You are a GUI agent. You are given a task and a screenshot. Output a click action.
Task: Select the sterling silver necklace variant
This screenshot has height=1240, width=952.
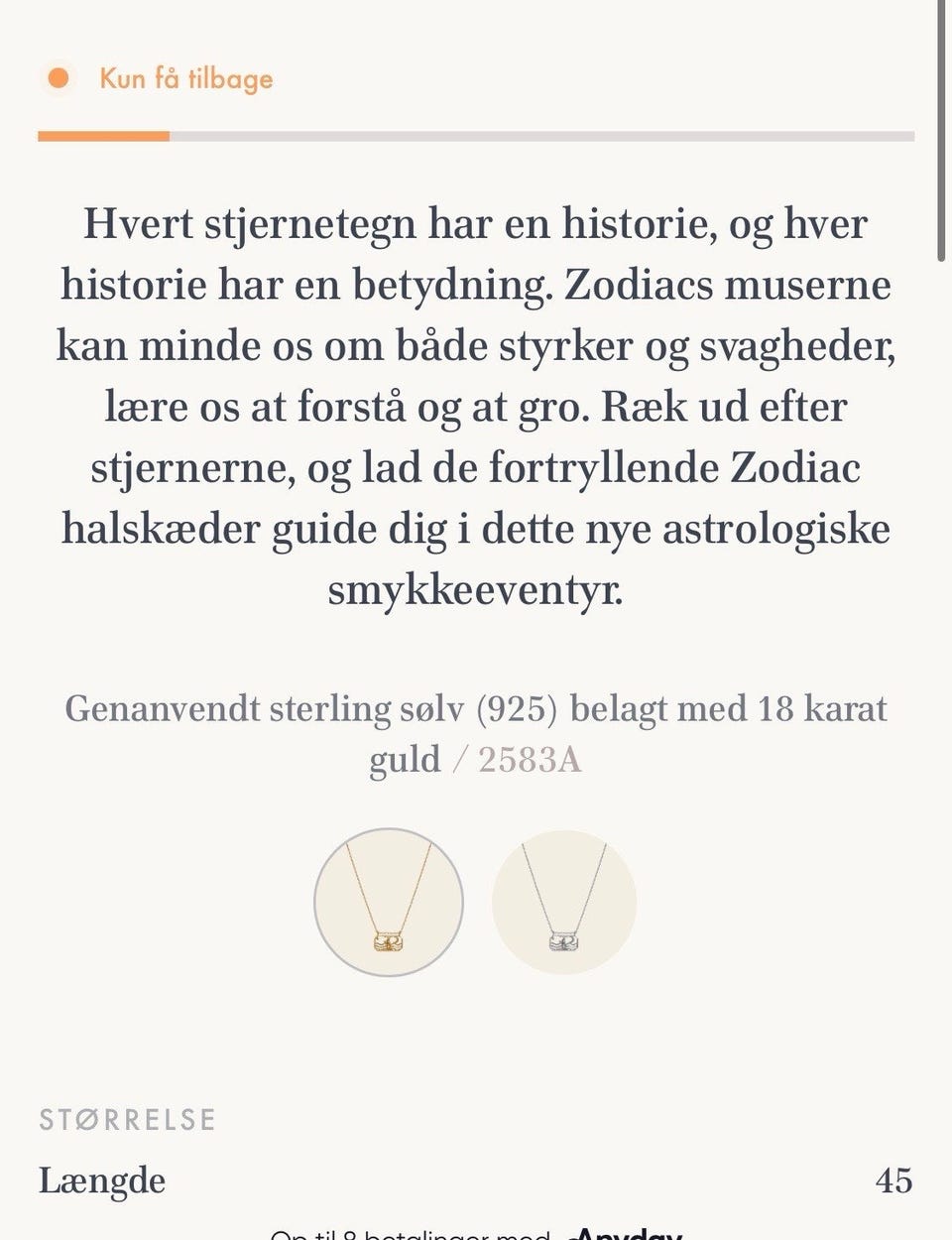click(x=562, y=901)
